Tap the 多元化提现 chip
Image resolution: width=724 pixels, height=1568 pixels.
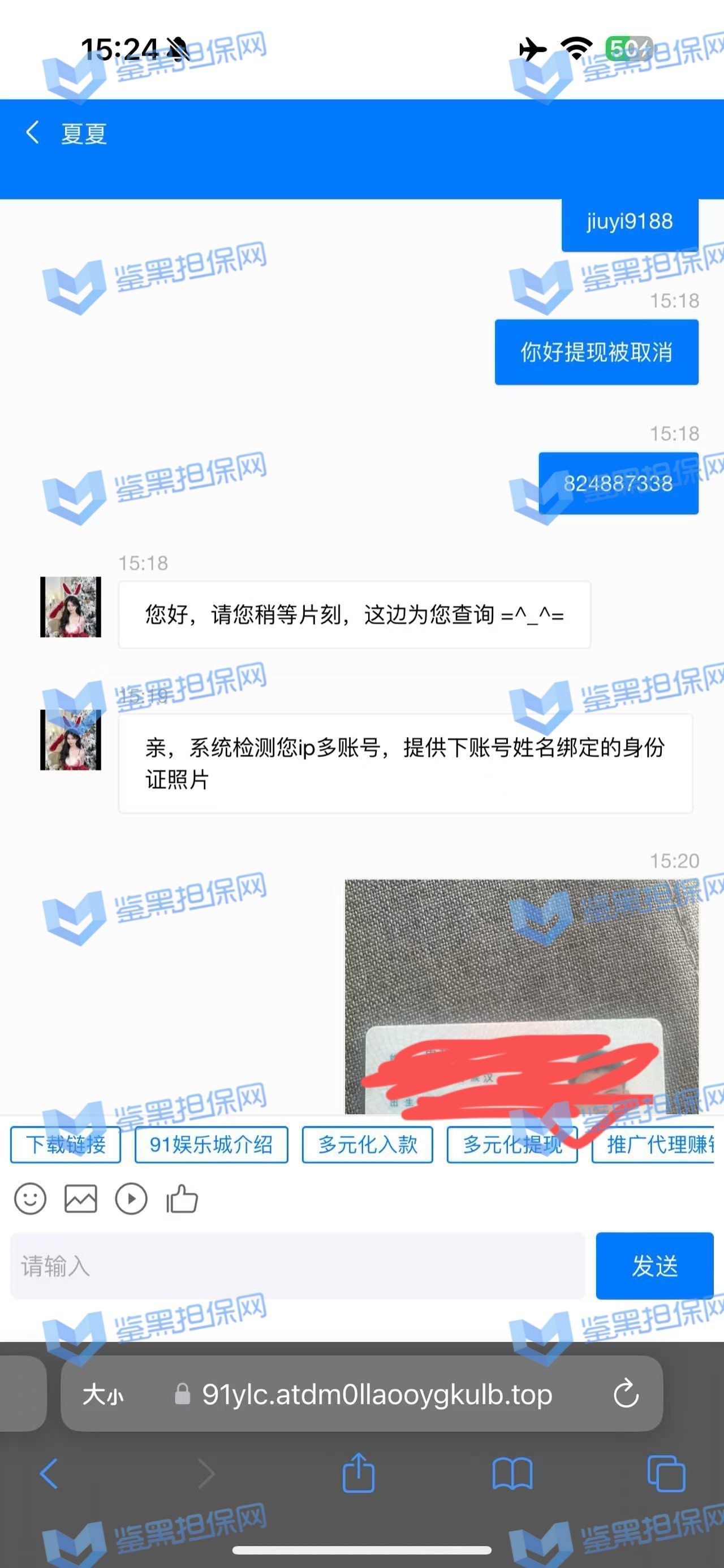pos(511,1145)
